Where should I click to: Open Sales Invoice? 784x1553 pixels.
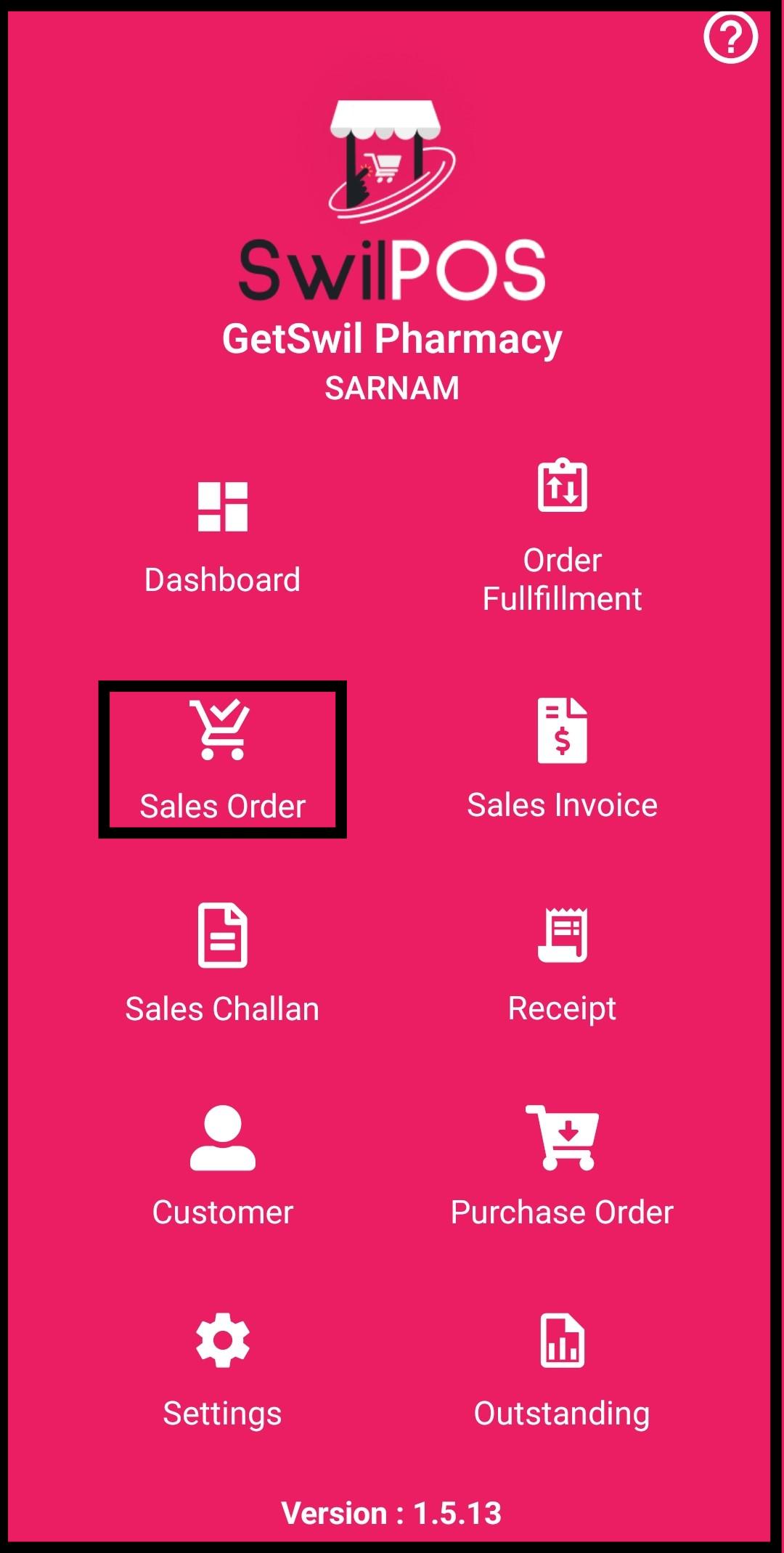[x=562, y=759]
